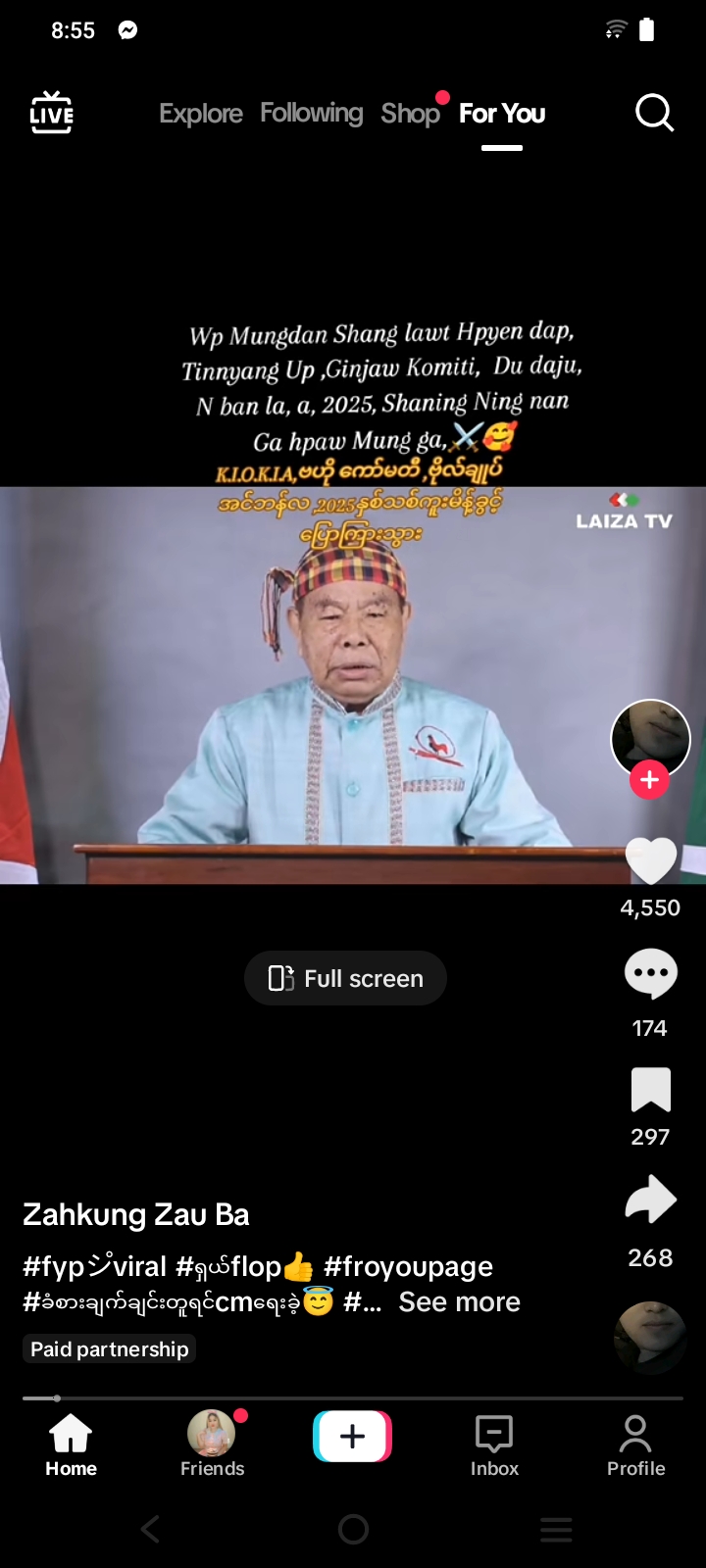The width and height of the screenshot is (706, 1568).
Task: Open the comments bubble
Action: [x=650, y=974]
